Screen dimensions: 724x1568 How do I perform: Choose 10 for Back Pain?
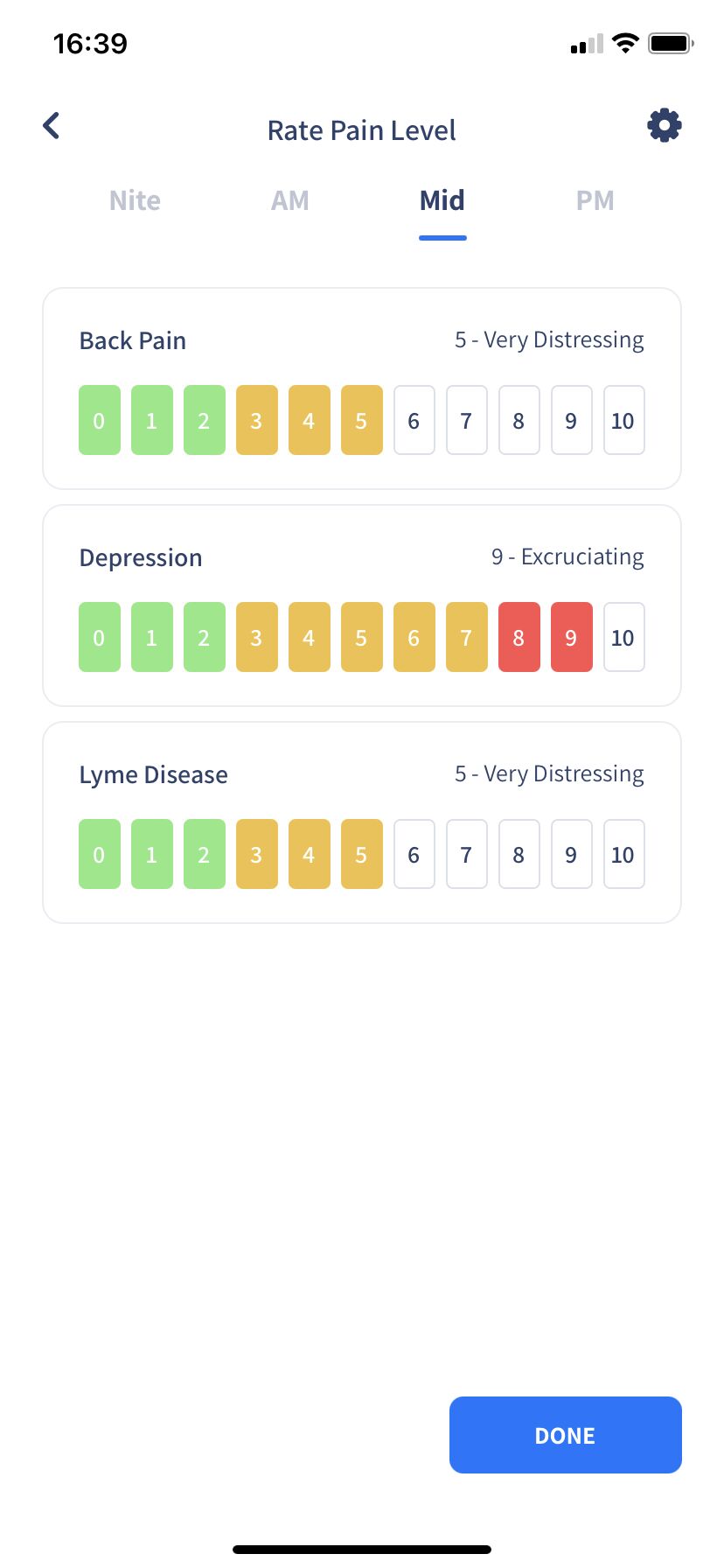(624, 420)
